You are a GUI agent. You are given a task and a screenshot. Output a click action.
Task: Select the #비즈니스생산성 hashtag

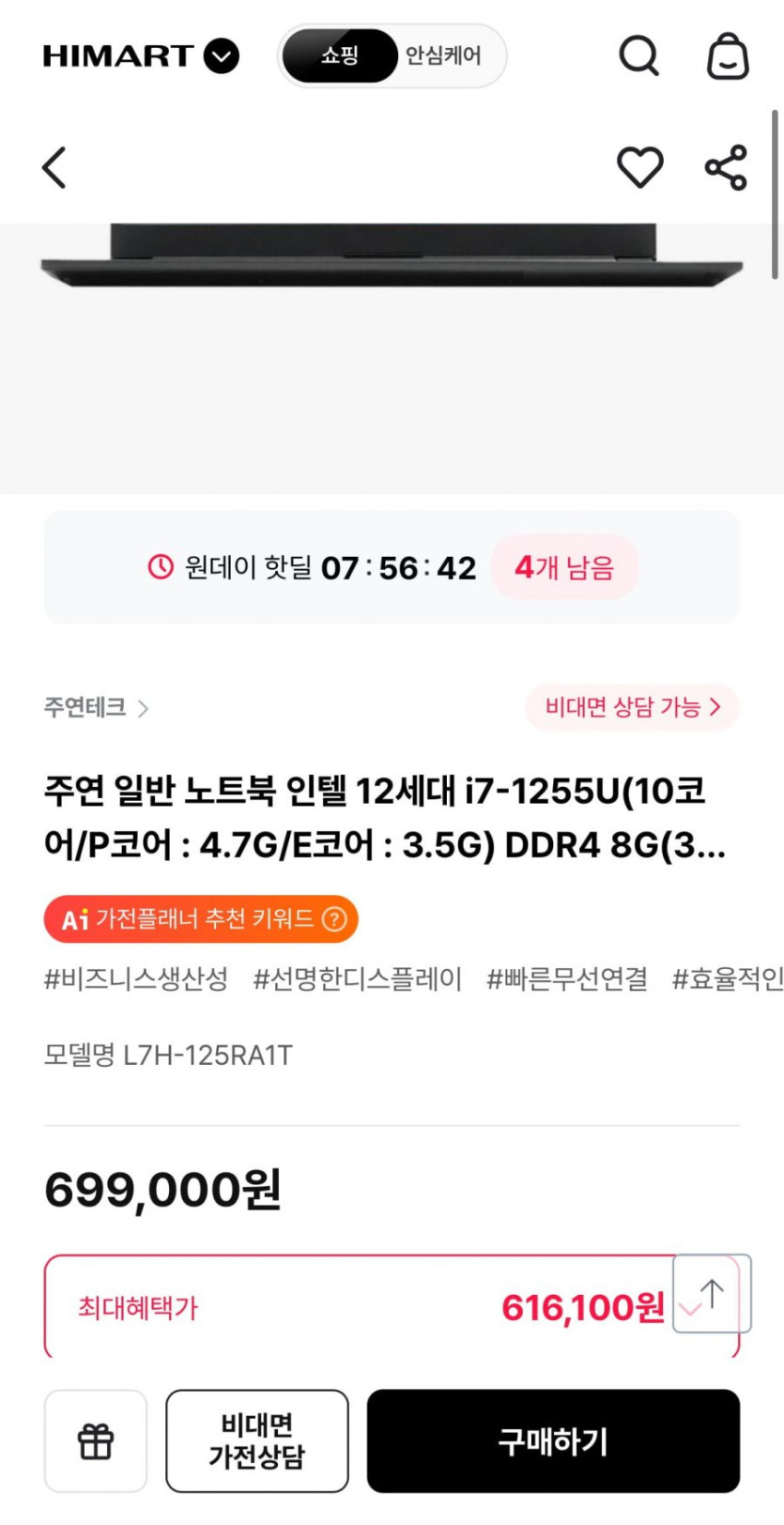coord(136,979)
